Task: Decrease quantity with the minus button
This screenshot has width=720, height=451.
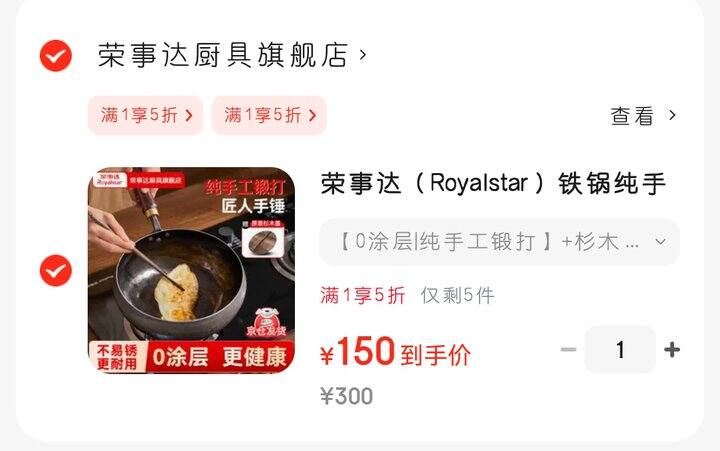Action: click(568, 350)
